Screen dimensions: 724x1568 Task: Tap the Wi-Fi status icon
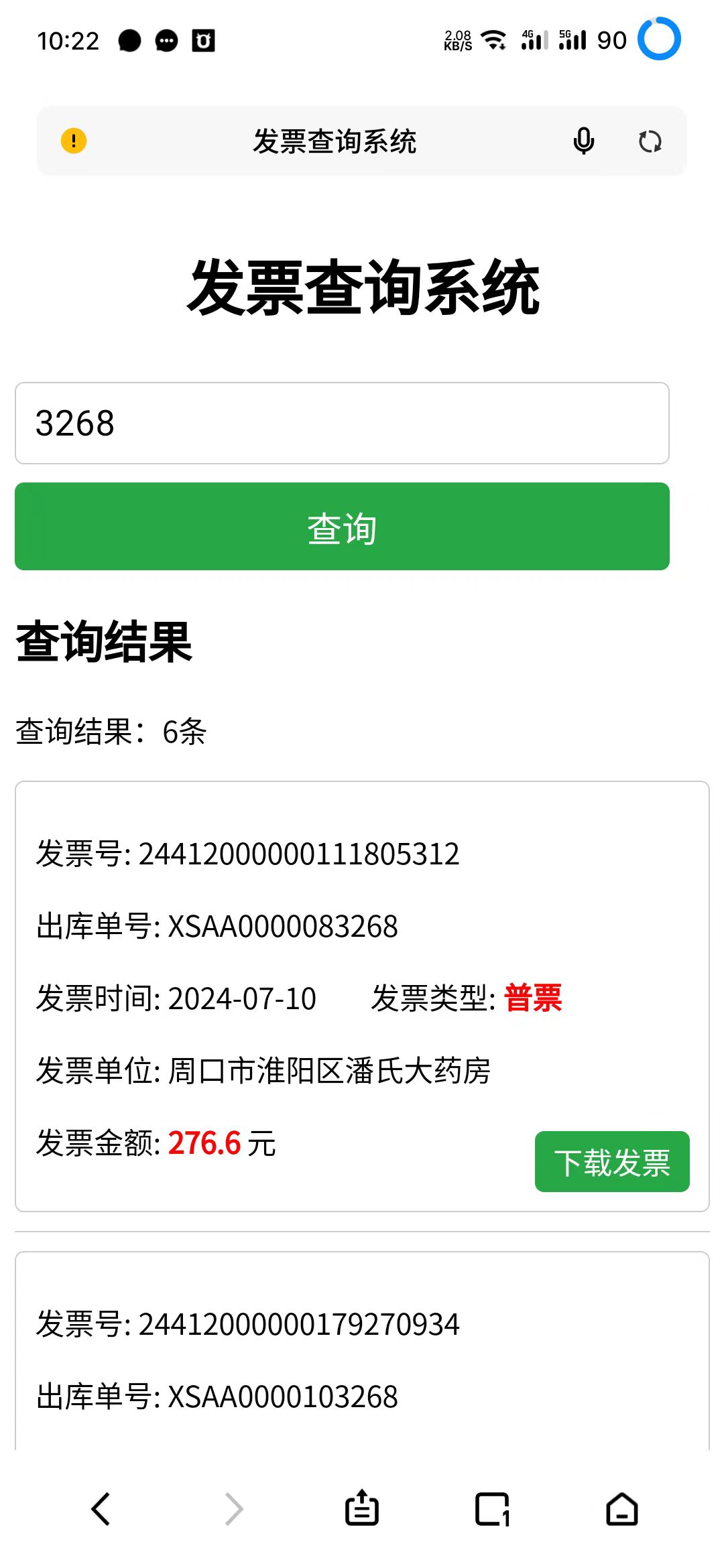click(x=493, y=40)
